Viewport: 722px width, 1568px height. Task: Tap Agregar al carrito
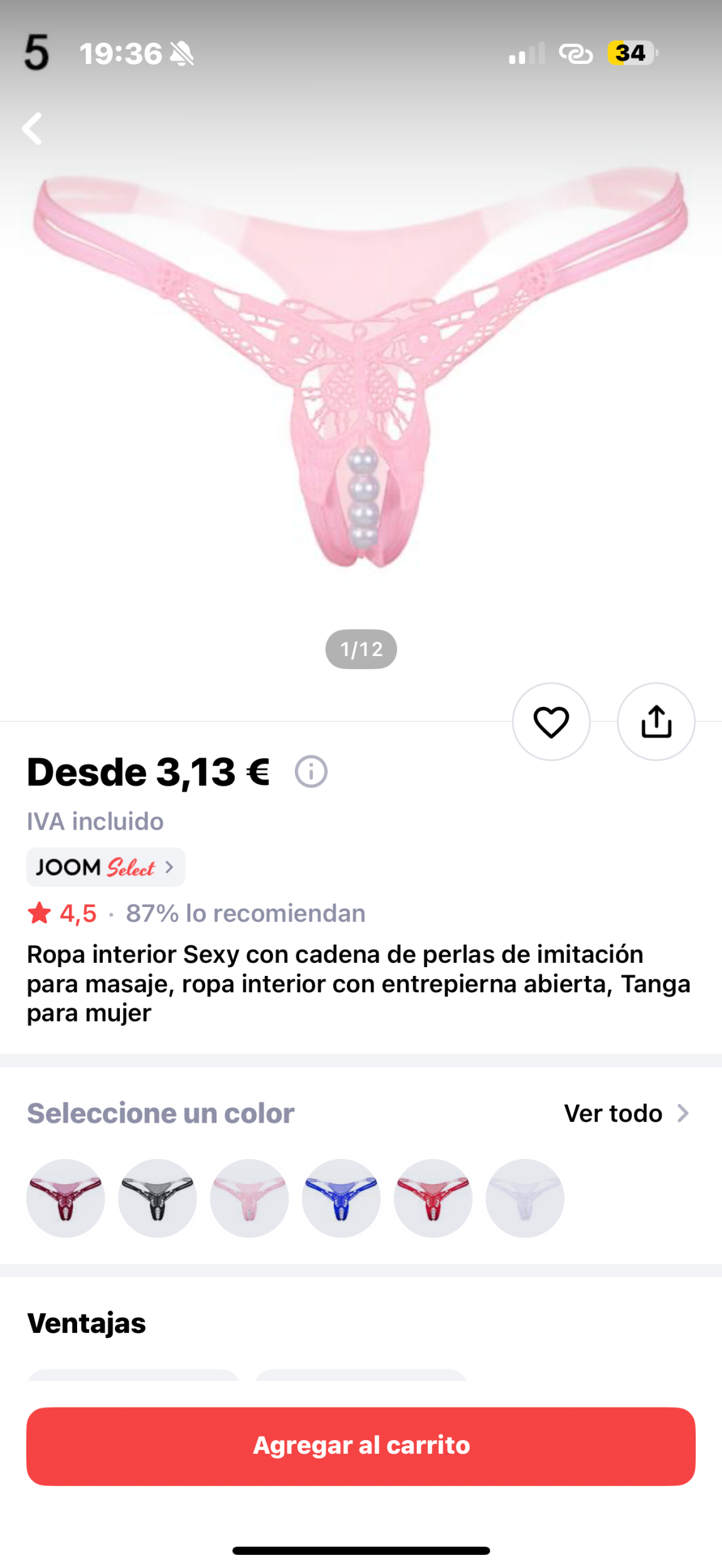point(361,1446)
